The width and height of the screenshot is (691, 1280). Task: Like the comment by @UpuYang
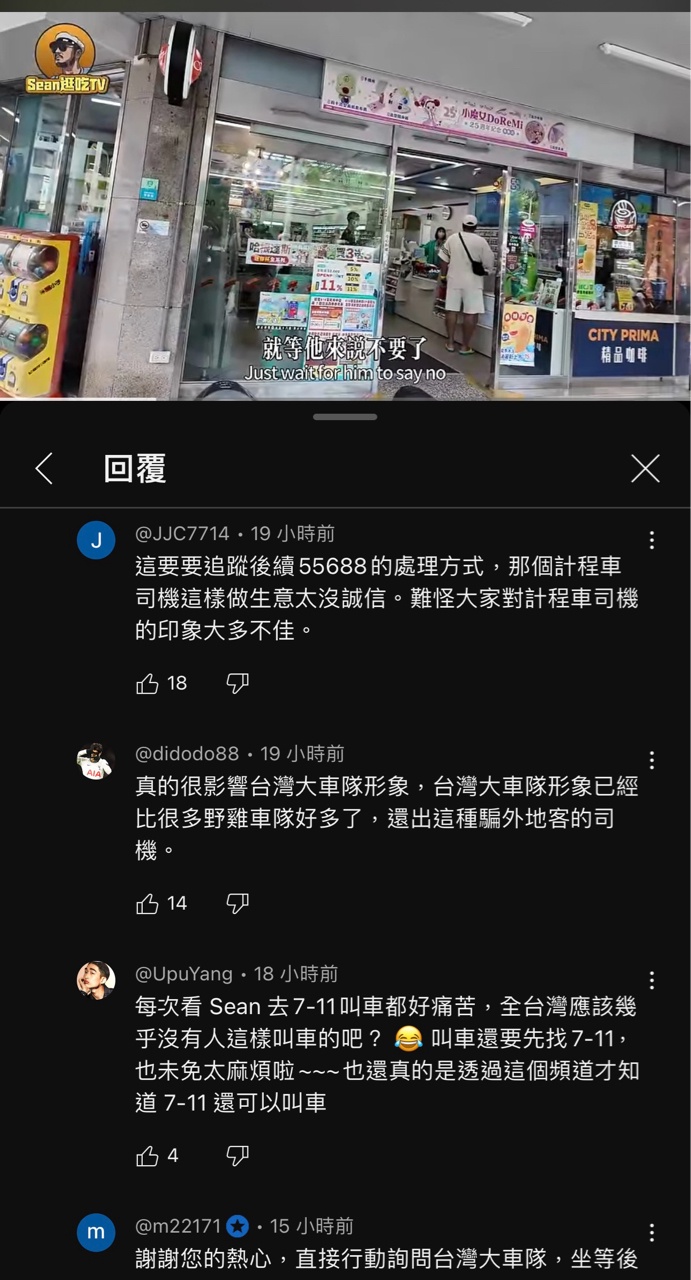tap(148, 1156)
